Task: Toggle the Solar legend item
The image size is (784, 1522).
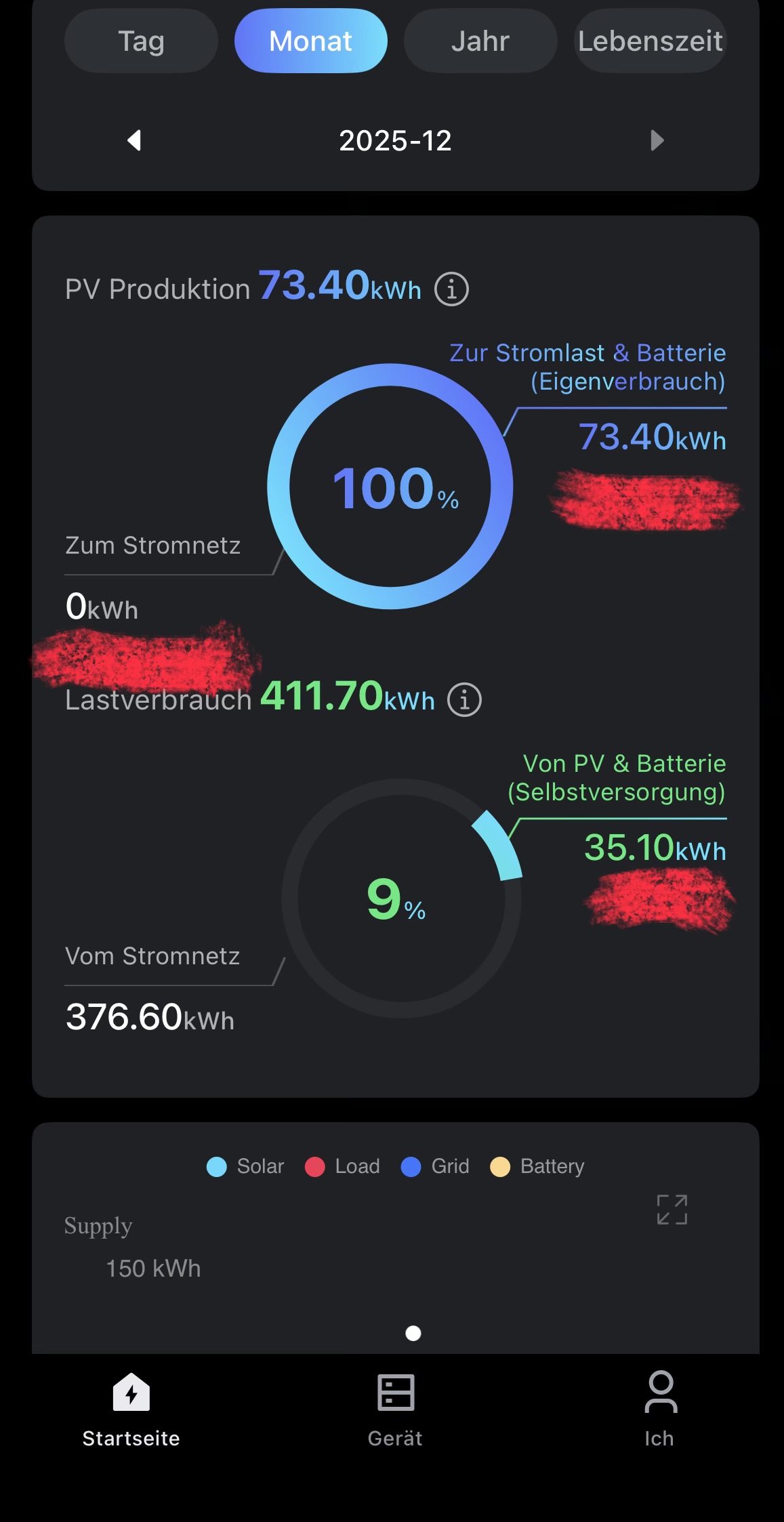Action: point(245,1166)
